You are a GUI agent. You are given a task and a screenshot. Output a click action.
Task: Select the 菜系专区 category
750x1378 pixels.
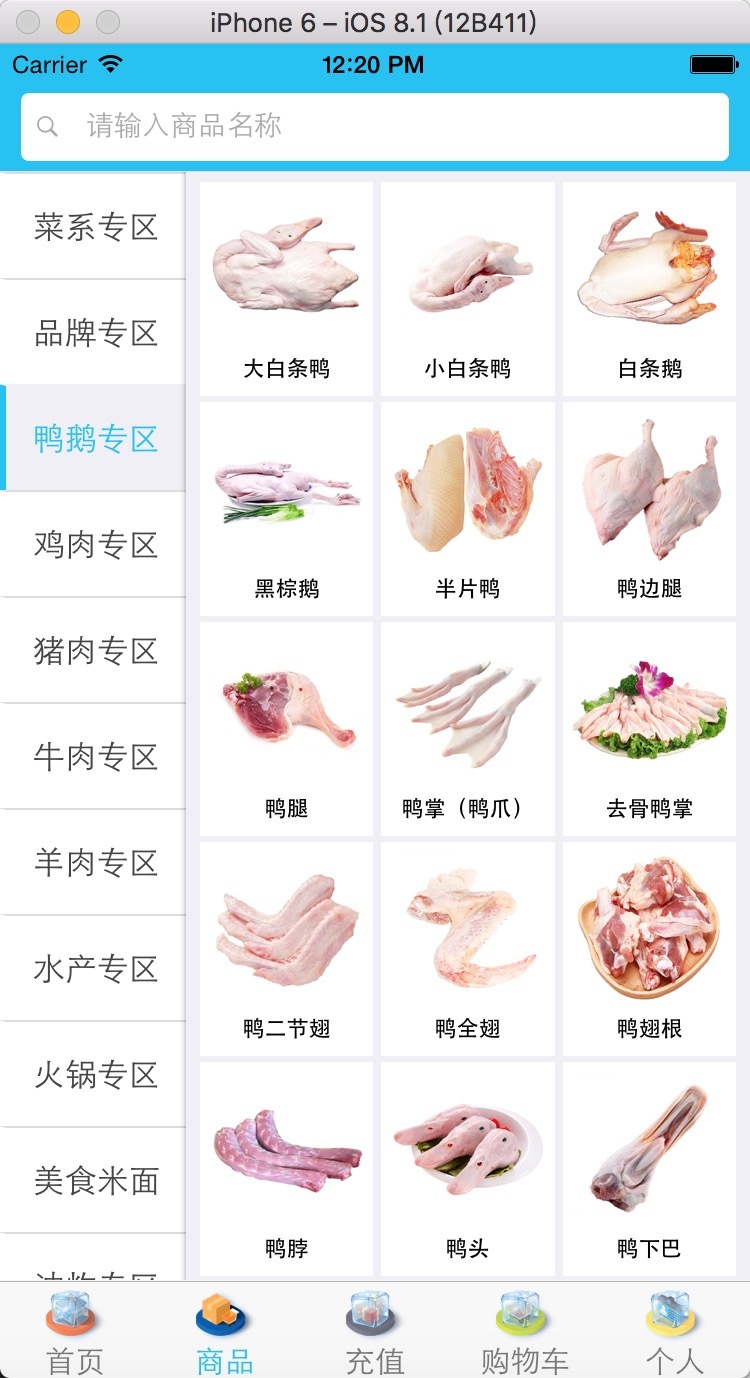pyautogui.click(x=95, y=227)
